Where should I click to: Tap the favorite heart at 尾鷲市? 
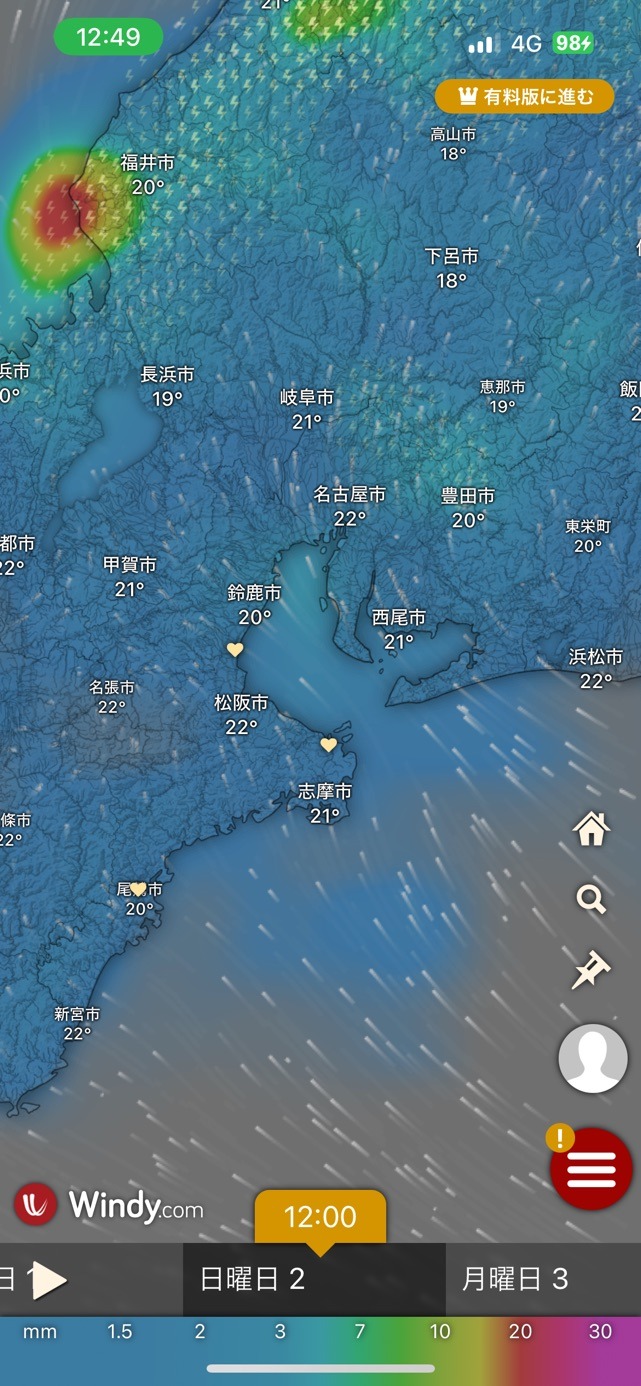click(138, 888)
